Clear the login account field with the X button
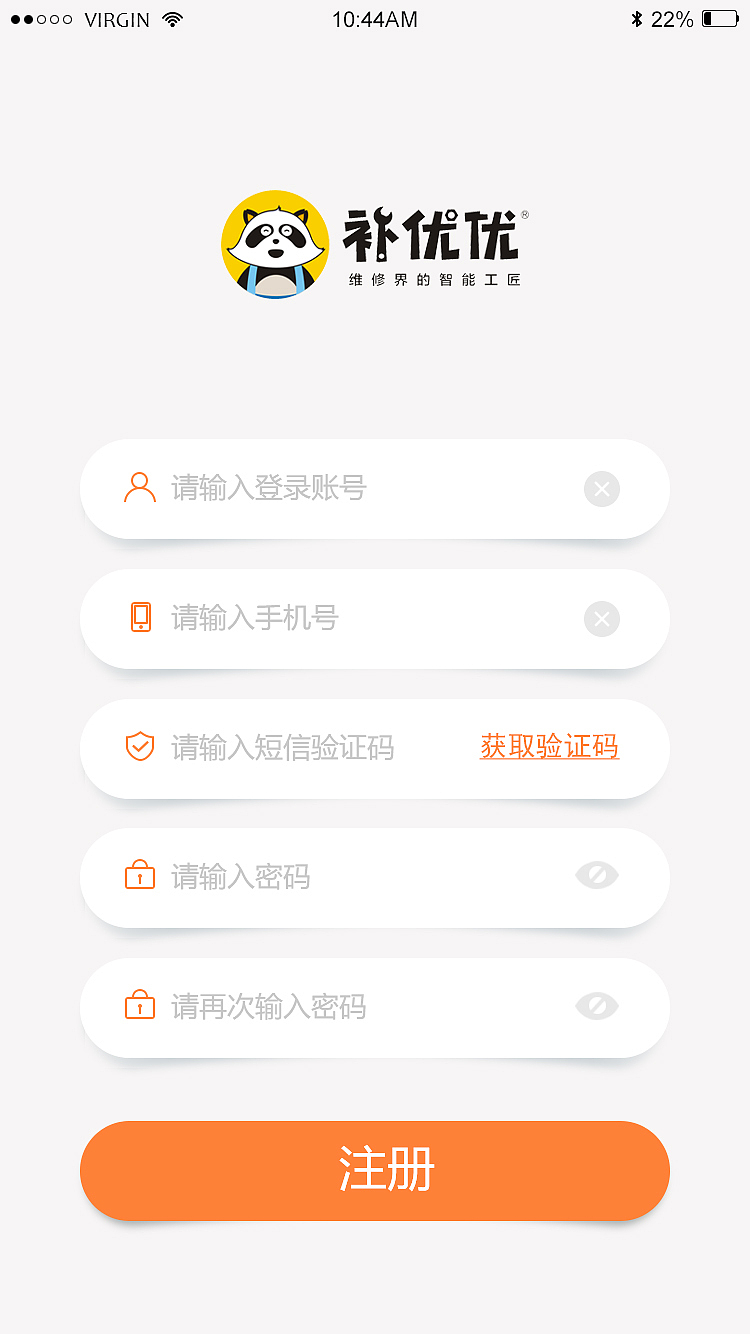The height and width of the screenshot is (1334, 750). [x=602, y=489]
